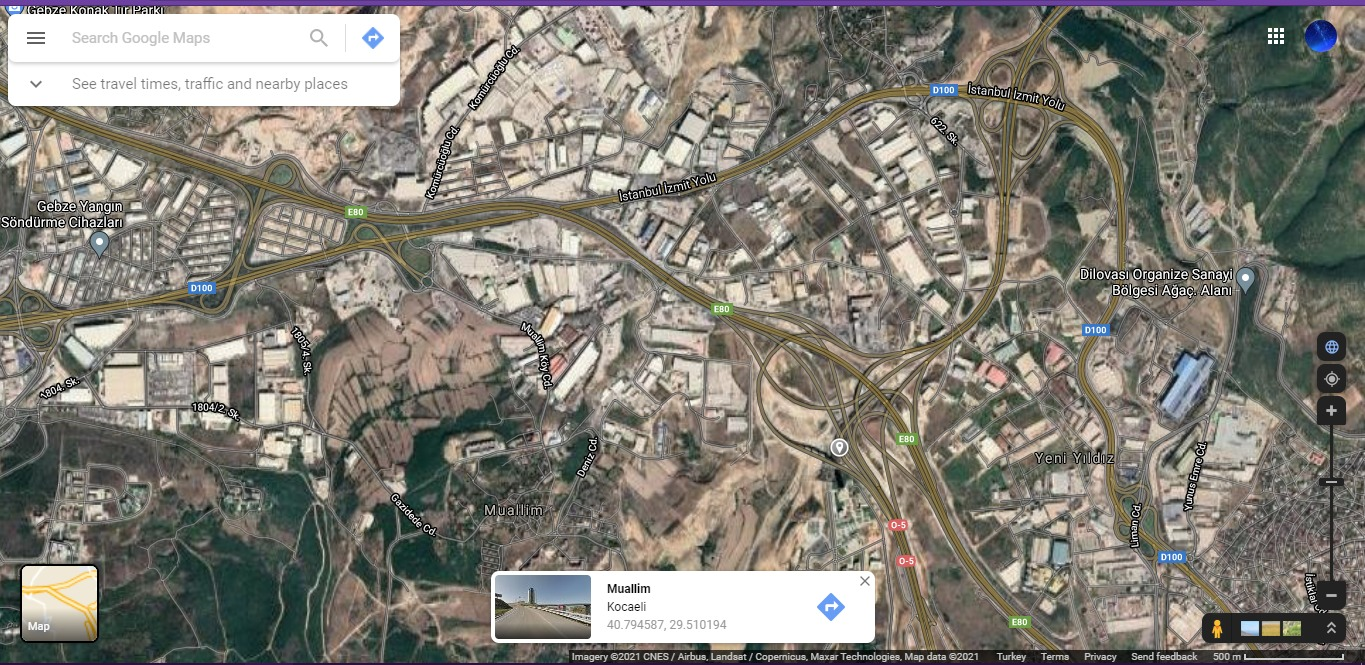The height and width of the screenshot is (665, 1365).
Task: Select the Gebze Yangın Söndürme Cihazları pin
Action: coord(99,242)
